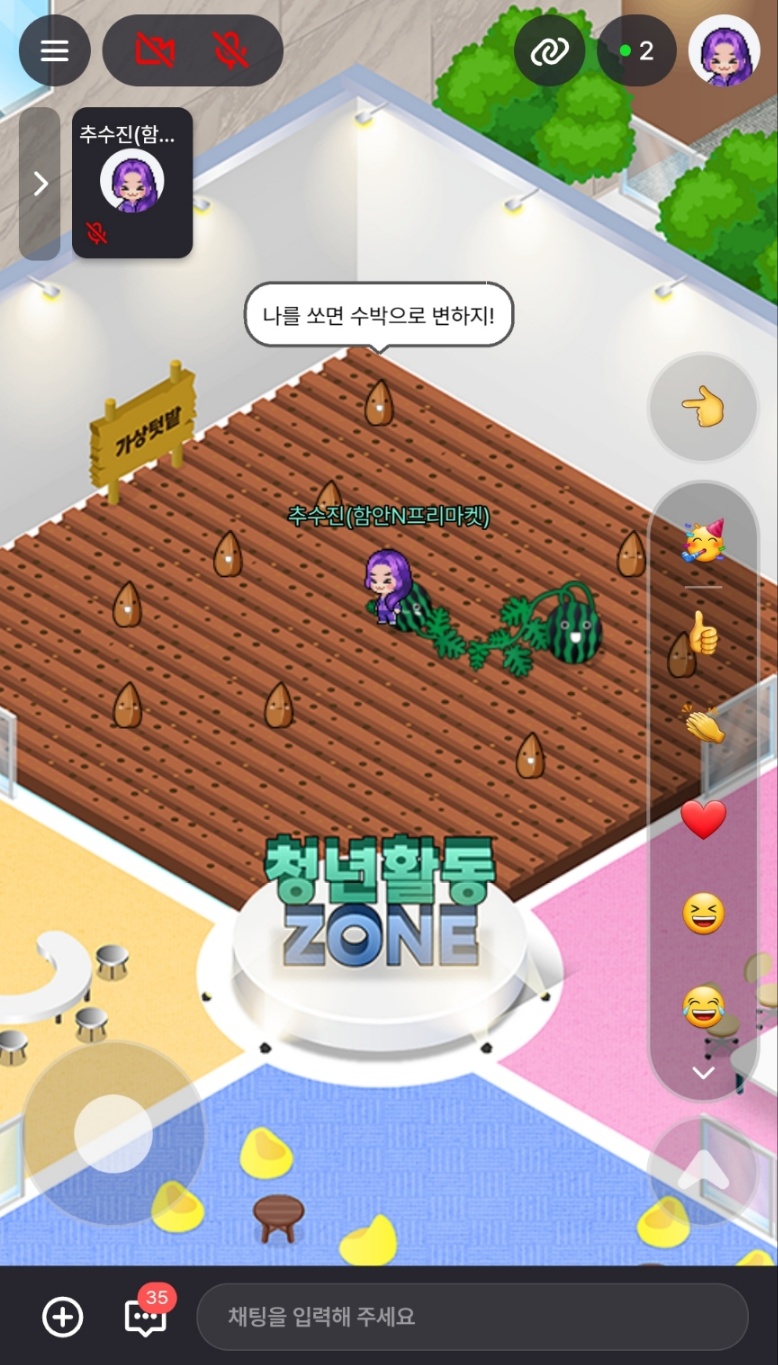This screenshot has height=1365, width=778.
Task: Focus the chat input field
Action: [x=472, y=1316]
